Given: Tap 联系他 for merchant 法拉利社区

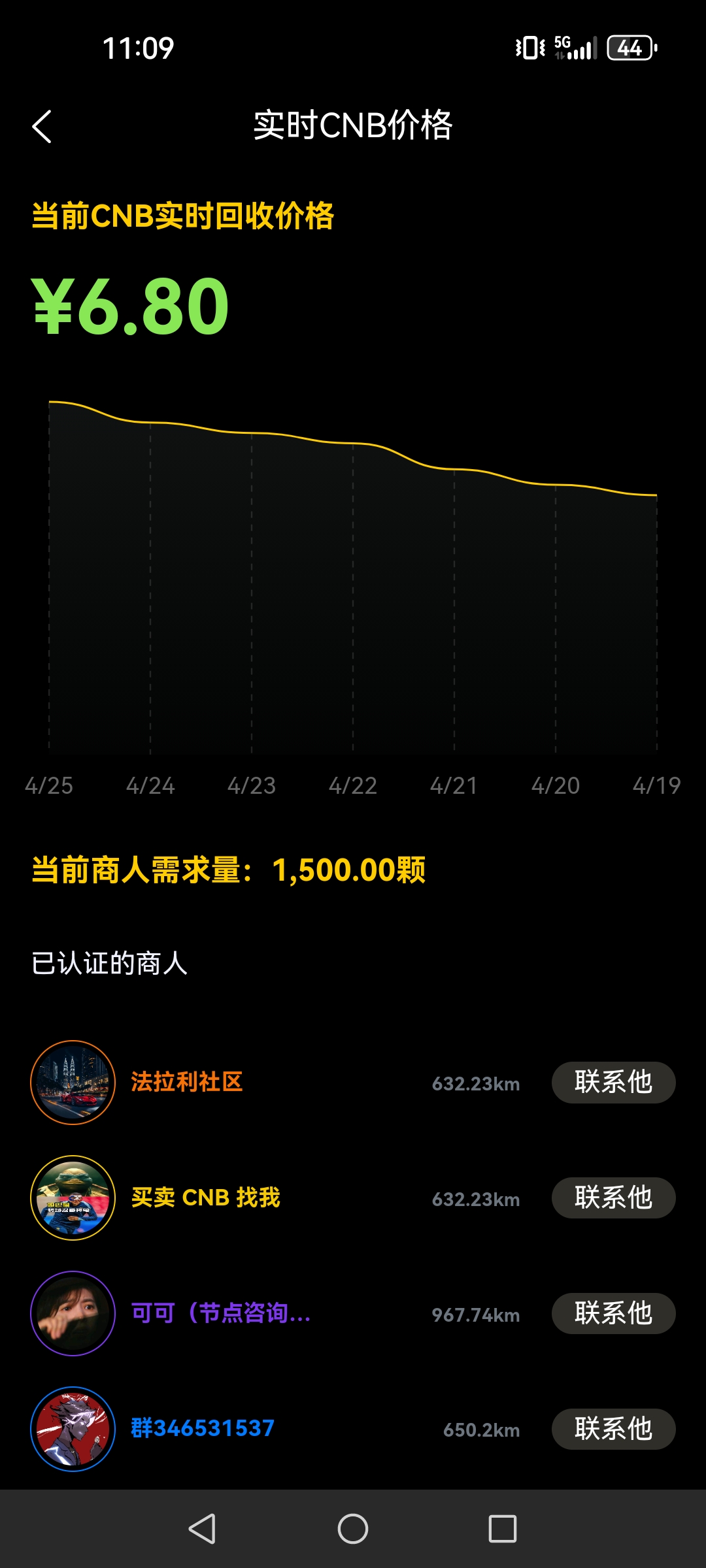Looking at the screenshot, I should [x=613, y=1083].
